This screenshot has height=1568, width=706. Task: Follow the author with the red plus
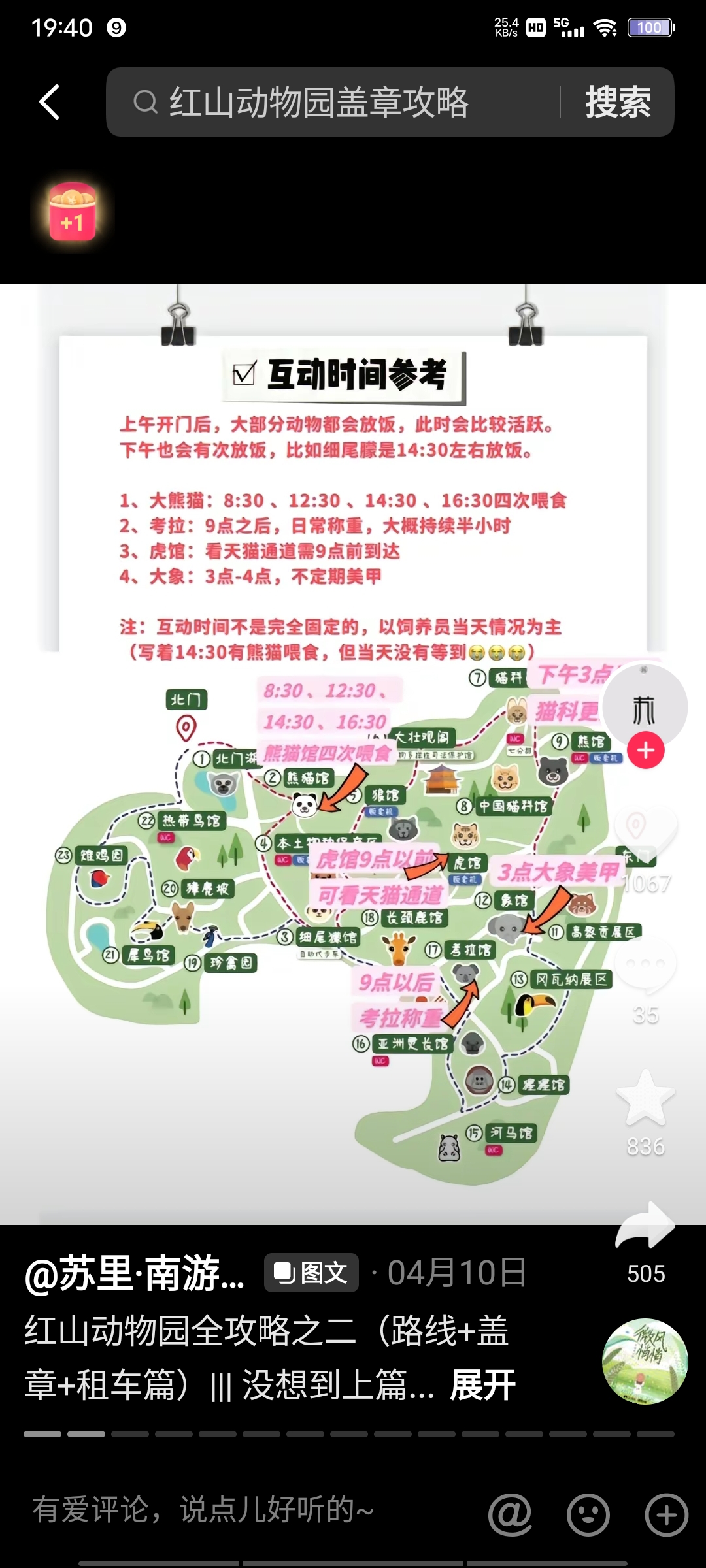coord(645,750)
